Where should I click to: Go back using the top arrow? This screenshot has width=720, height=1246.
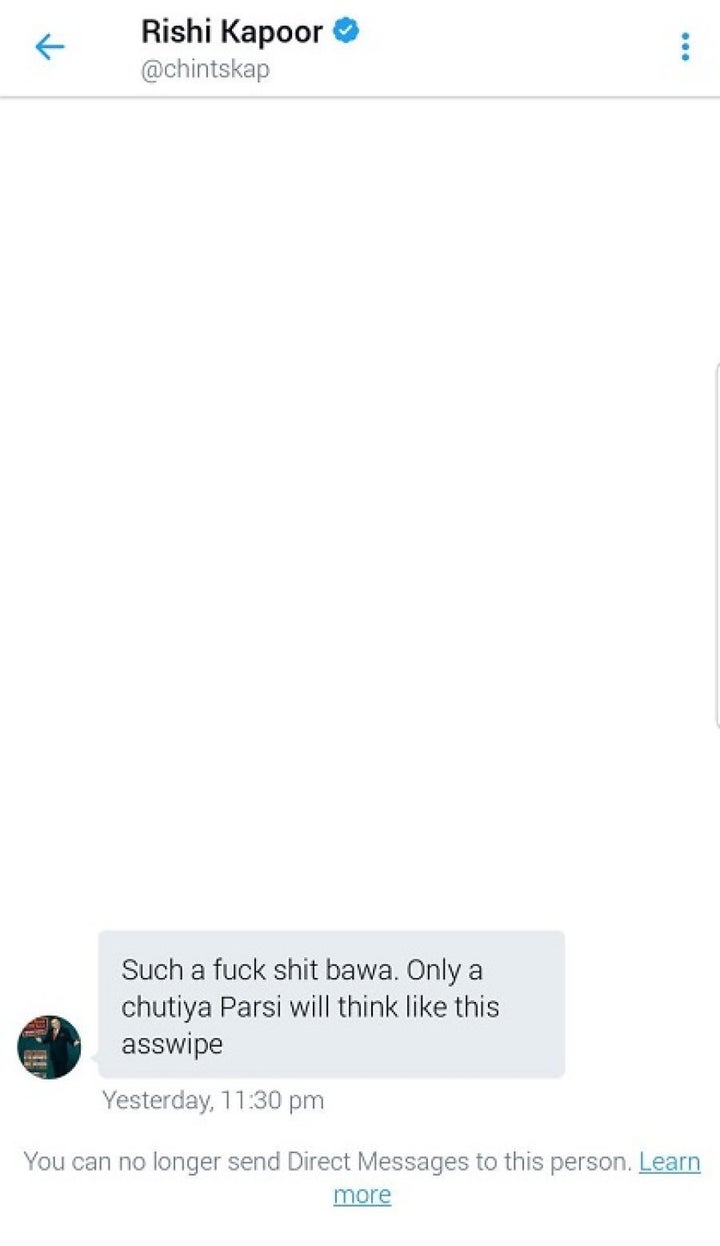[49, 47]
